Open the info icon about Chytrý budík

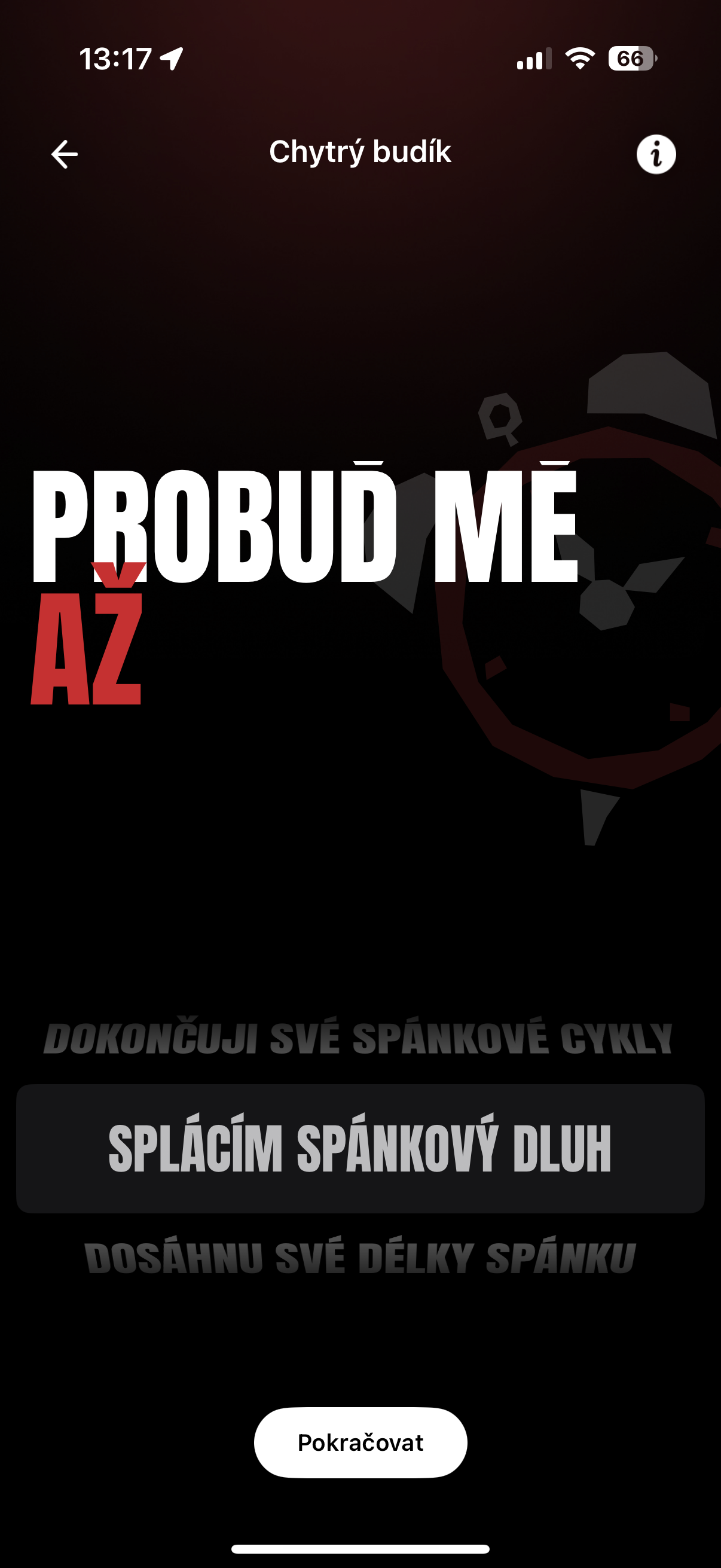coord(655,154)
